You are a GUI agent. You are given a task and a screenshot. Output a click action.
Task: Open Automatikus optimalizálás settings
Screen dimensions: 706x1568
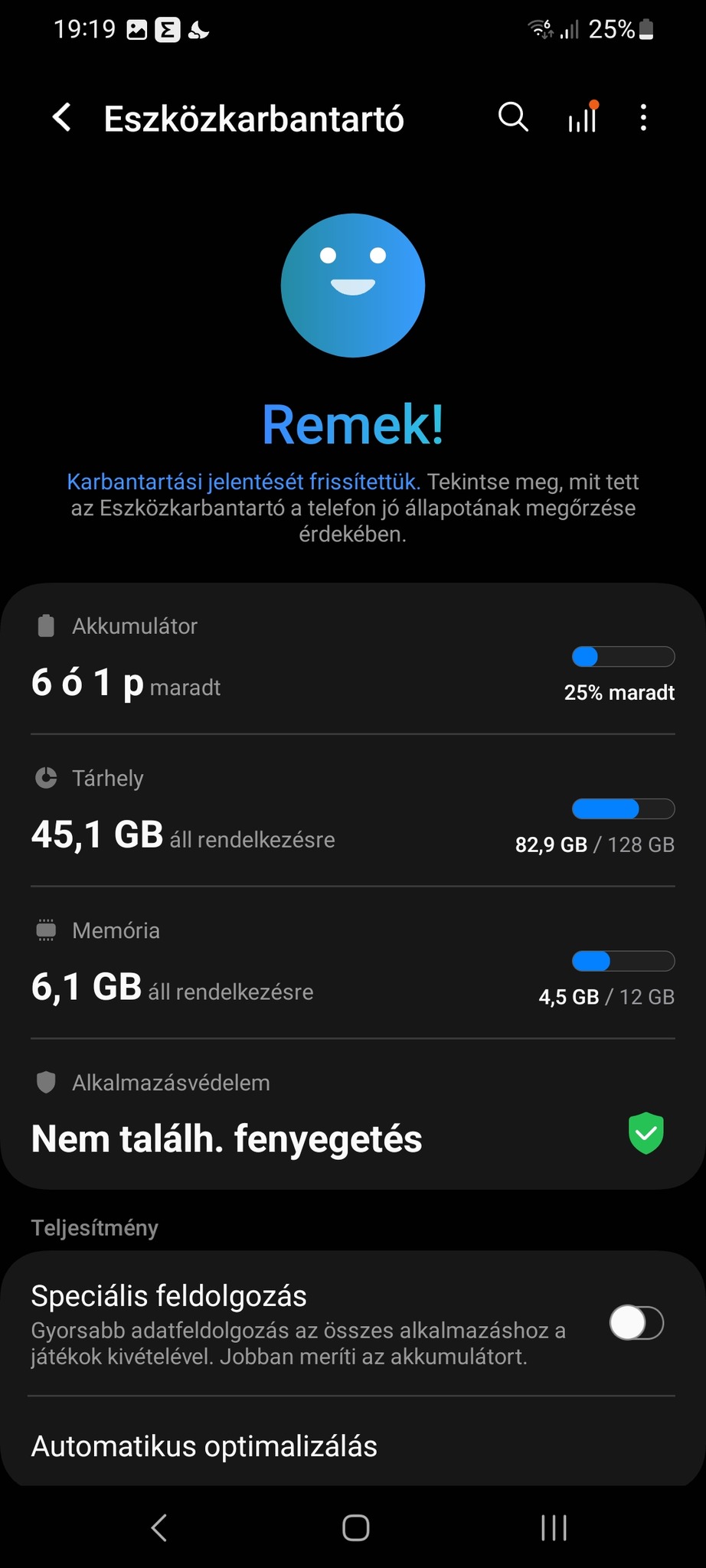[x=352, y=1446]
